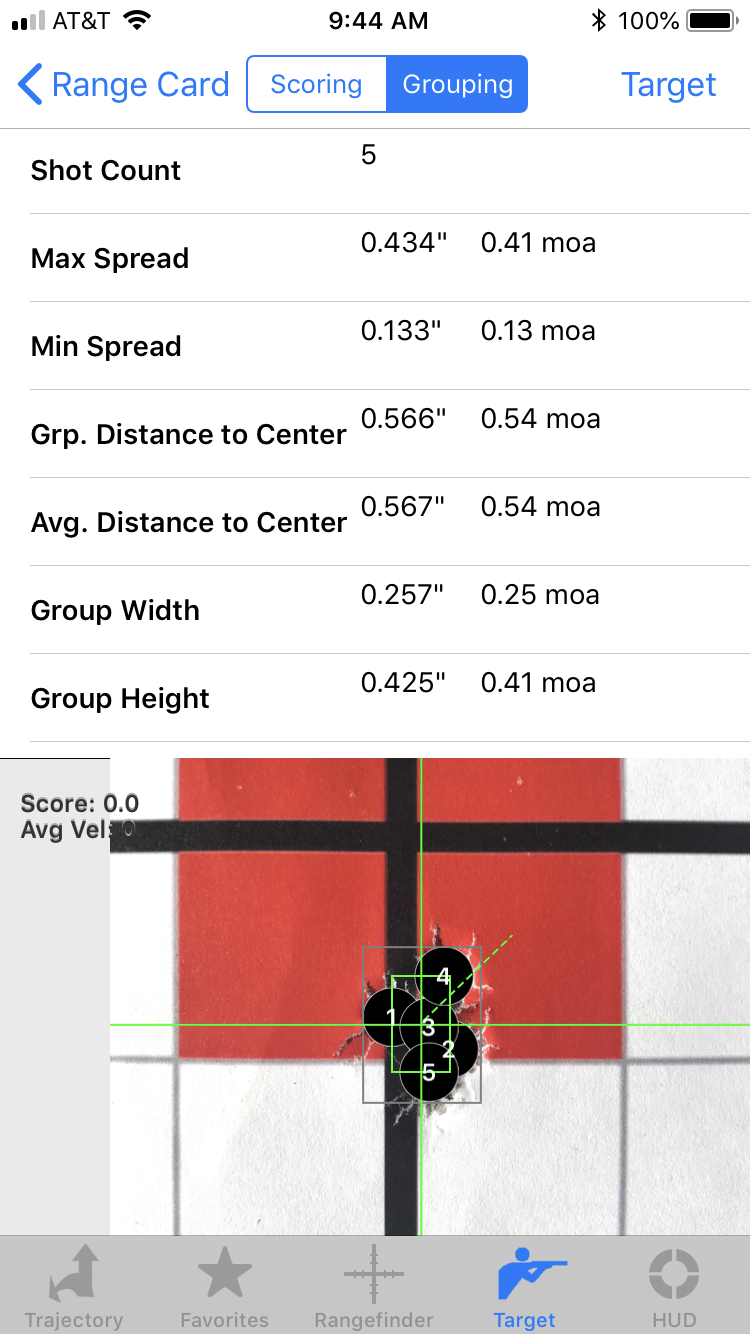Image resolution: width=750 pixels, height=1334 pixels.
Task: Switch to the Scoring segment
Action: (x=316, y=84)
